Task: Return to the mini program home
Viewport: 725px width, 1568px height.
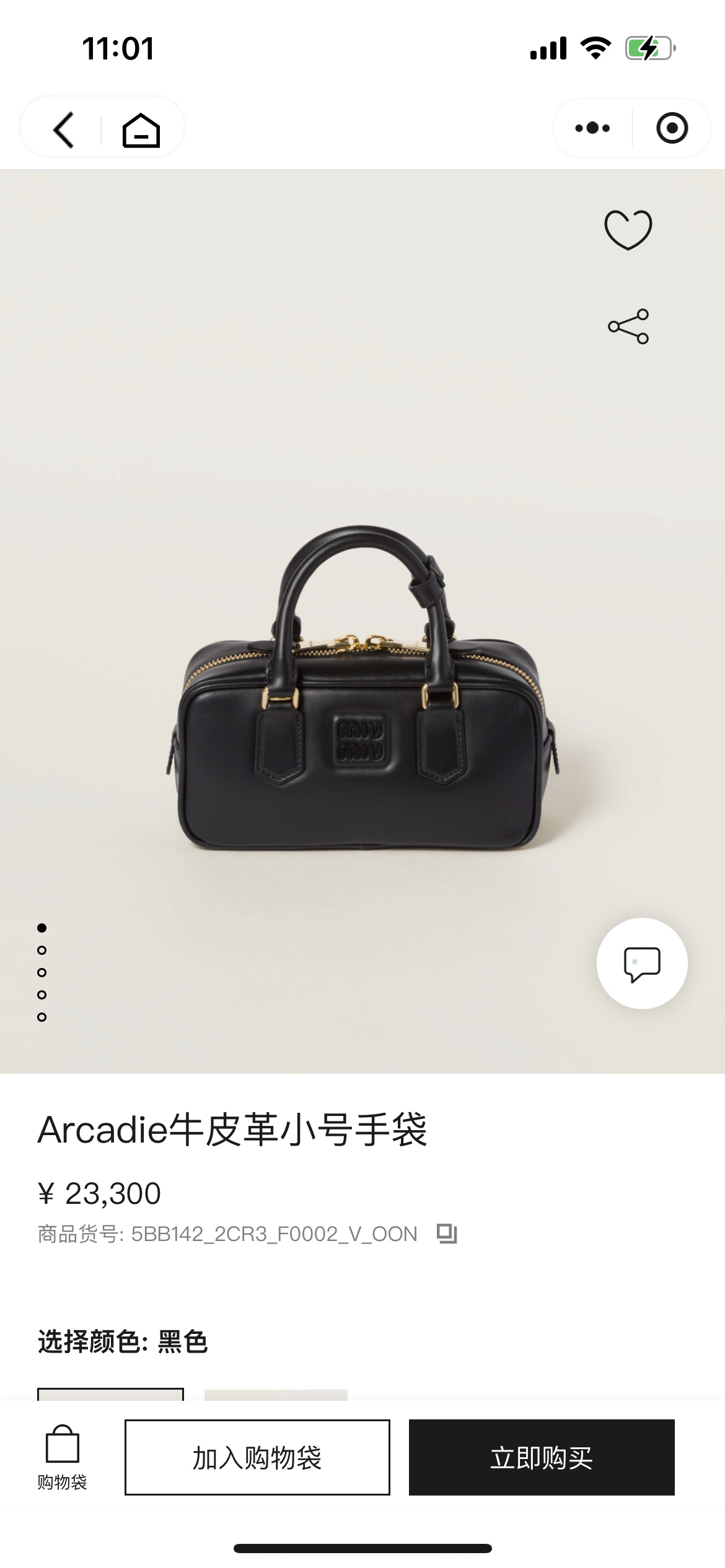Action: point(141,130)
